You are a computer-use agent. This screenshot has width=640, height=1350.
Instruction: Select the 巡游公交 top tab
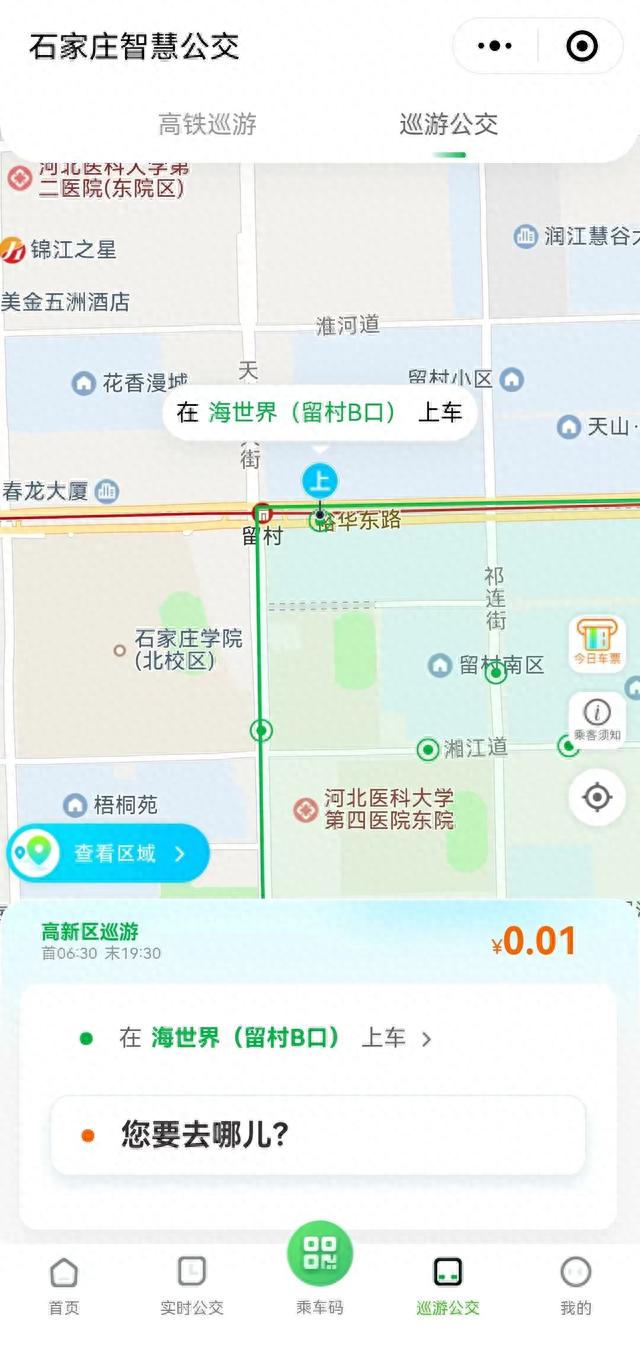point(448,124)
